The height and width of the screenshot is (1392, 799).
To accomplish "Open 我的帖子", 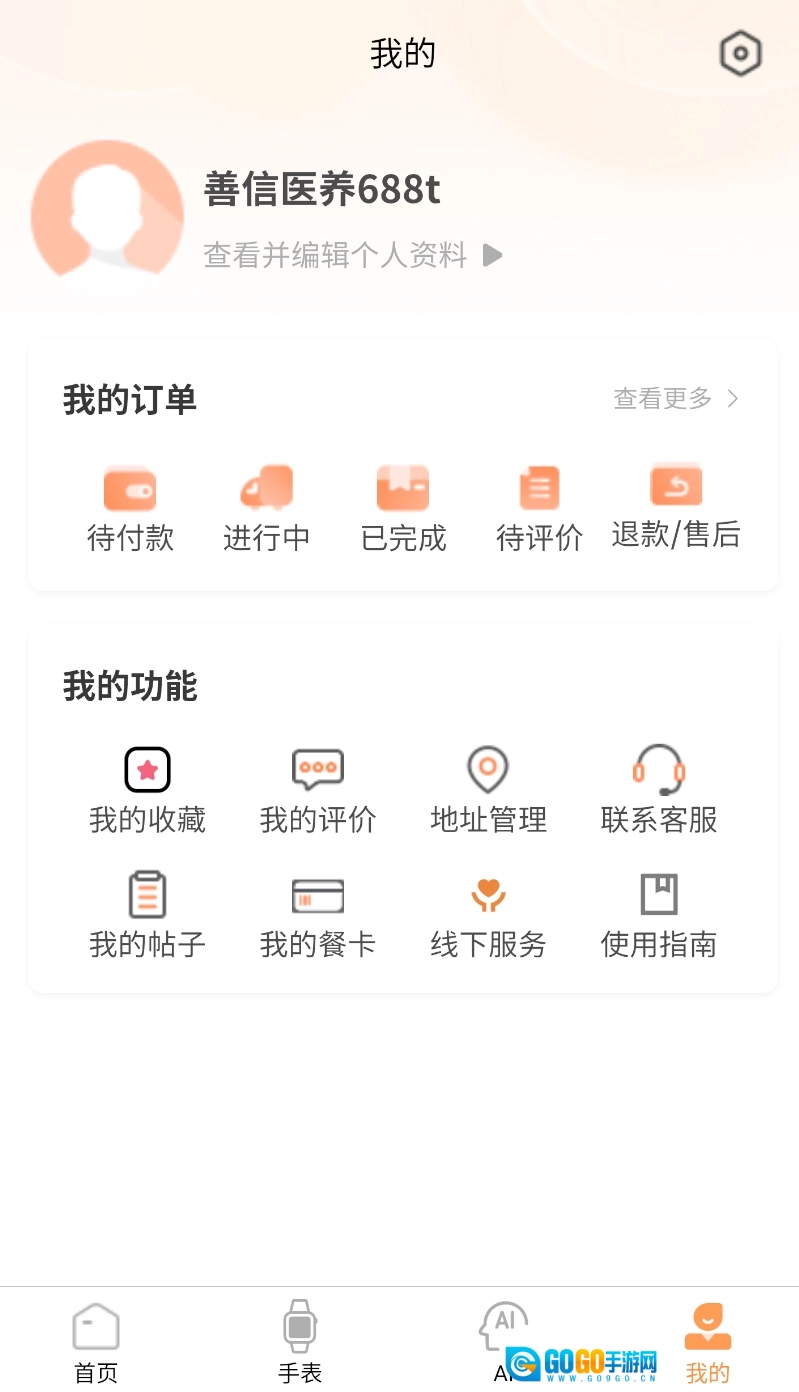I will coord(147,916).
